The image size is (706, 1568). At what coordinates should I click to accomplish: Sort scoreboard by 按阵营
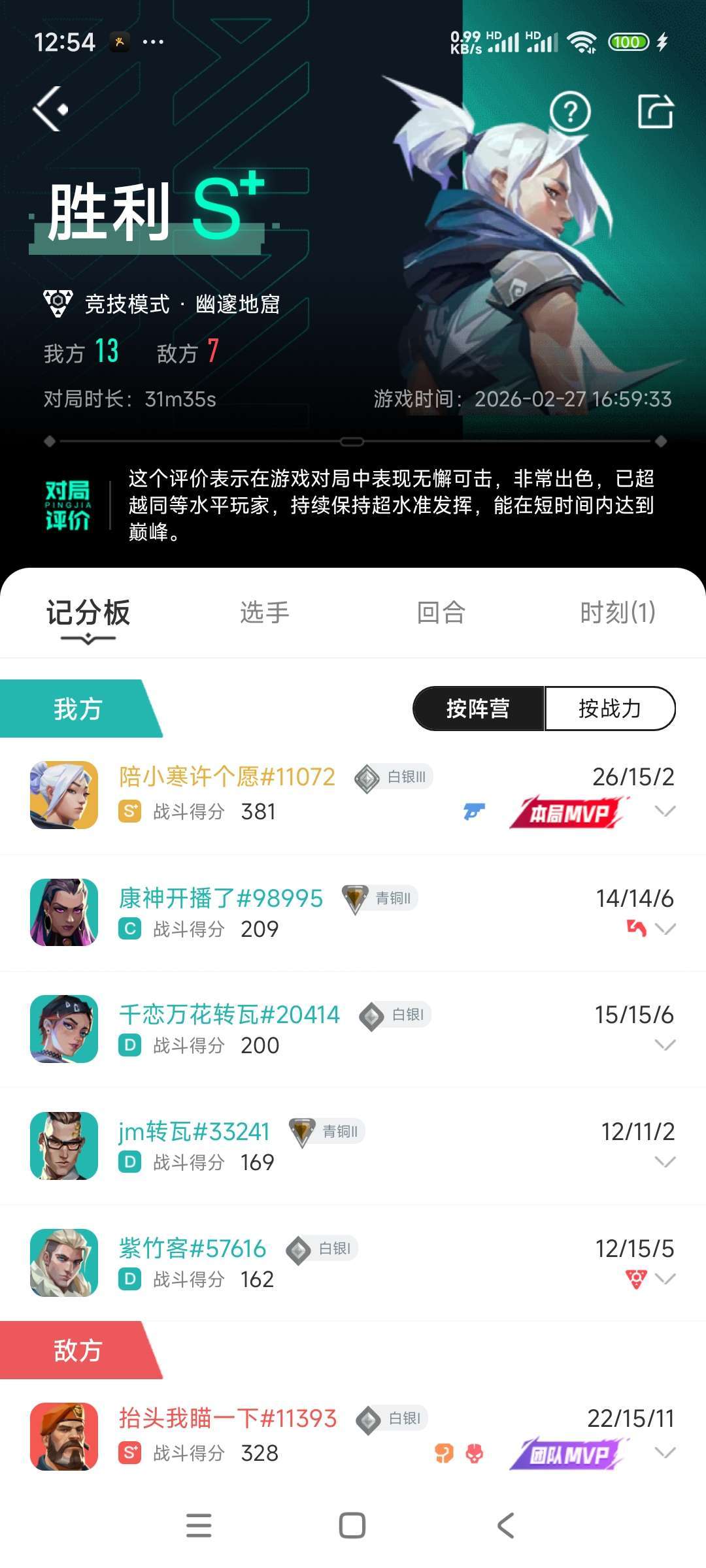479,709
